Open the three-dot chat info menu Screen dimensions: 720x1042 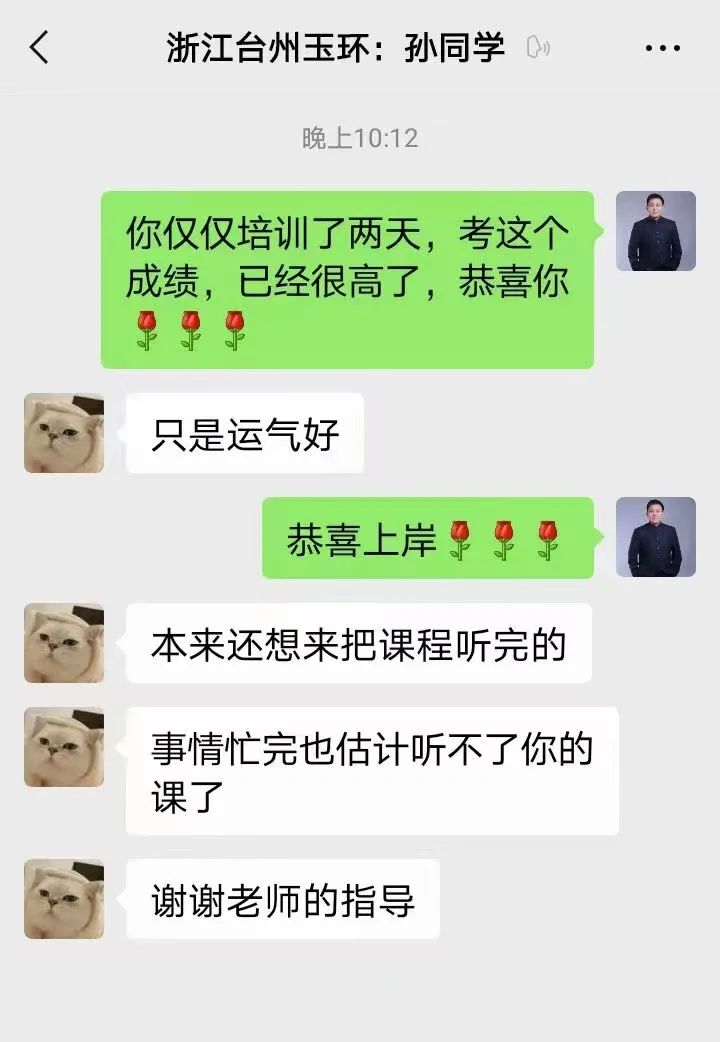click(663, 47)
